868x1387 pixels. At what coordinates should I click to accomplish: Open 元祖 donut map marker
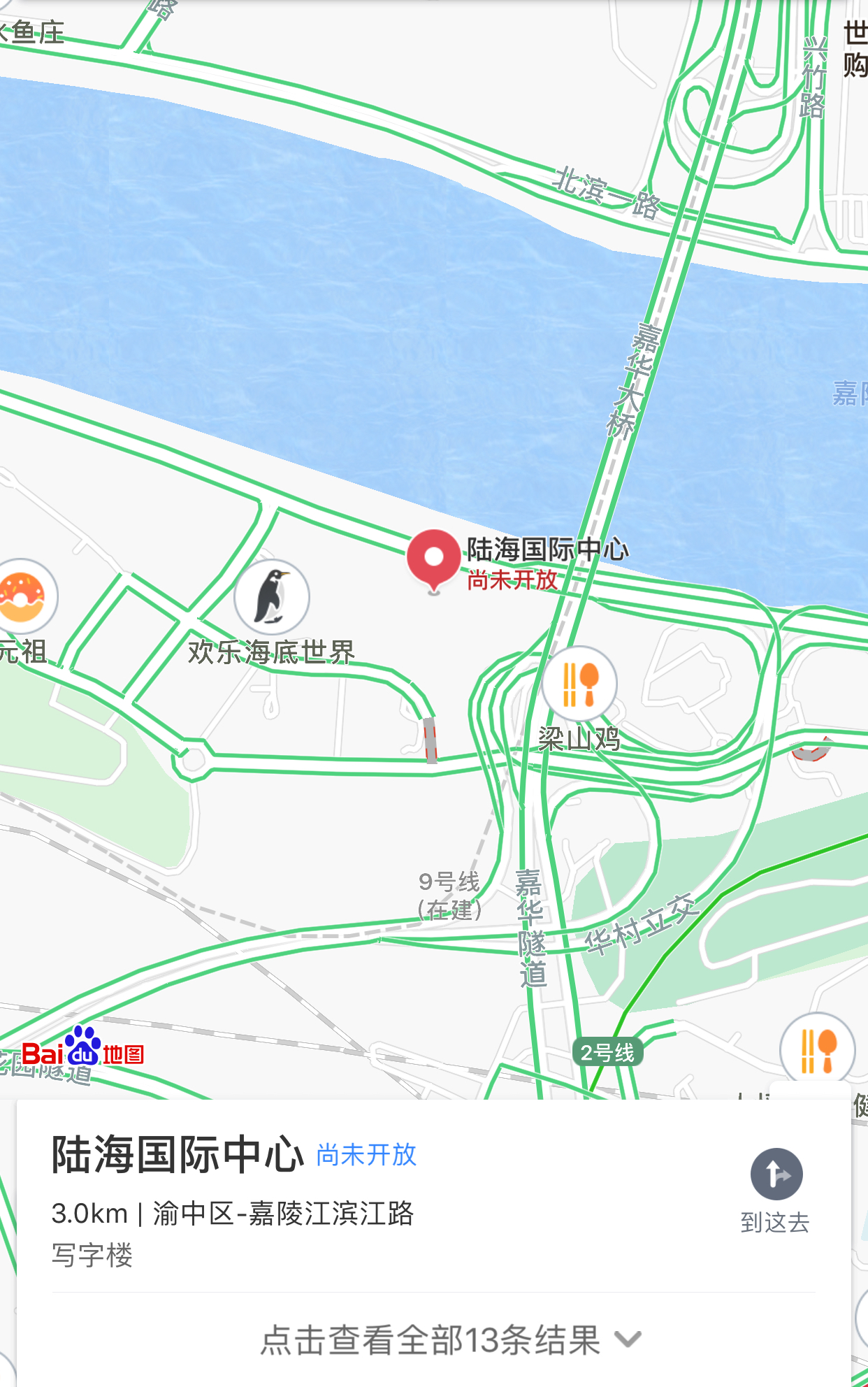(22, 597)
